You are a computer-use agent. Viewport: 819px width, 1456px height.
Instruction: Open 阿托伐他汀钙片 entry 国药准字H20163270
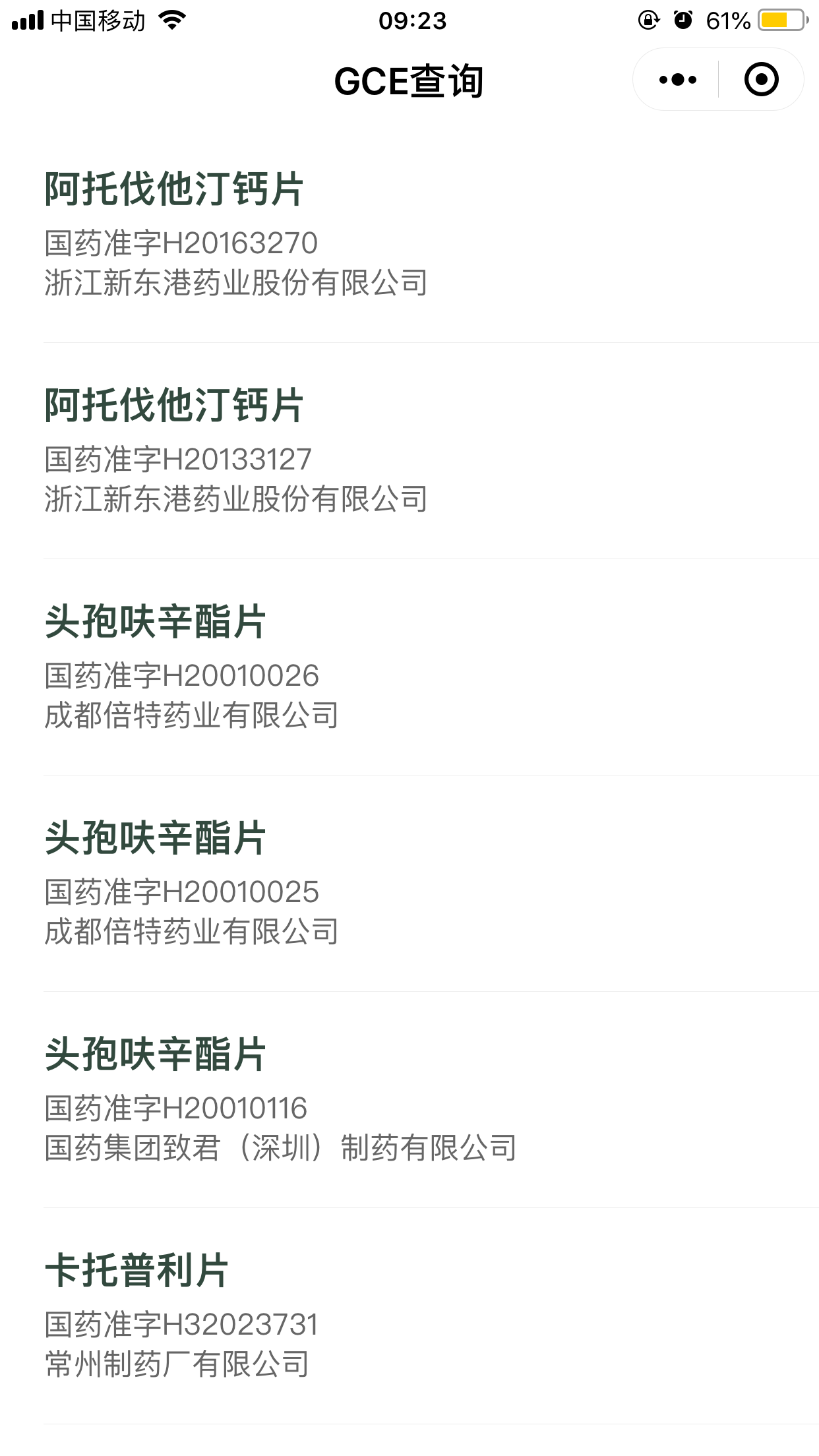(431, 235)
